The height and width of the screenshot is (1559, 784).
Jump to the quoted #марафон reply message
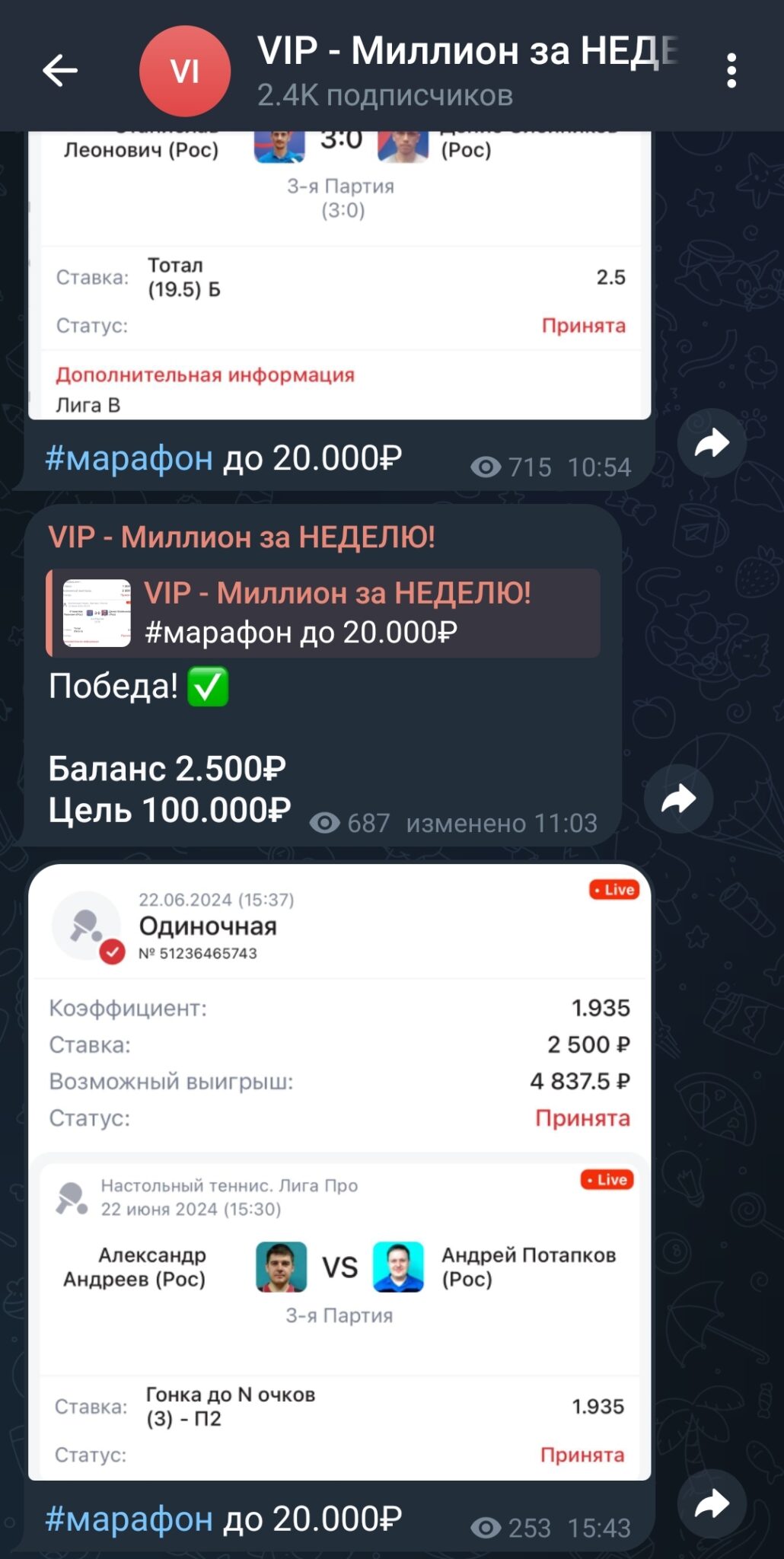click(323, 613)
